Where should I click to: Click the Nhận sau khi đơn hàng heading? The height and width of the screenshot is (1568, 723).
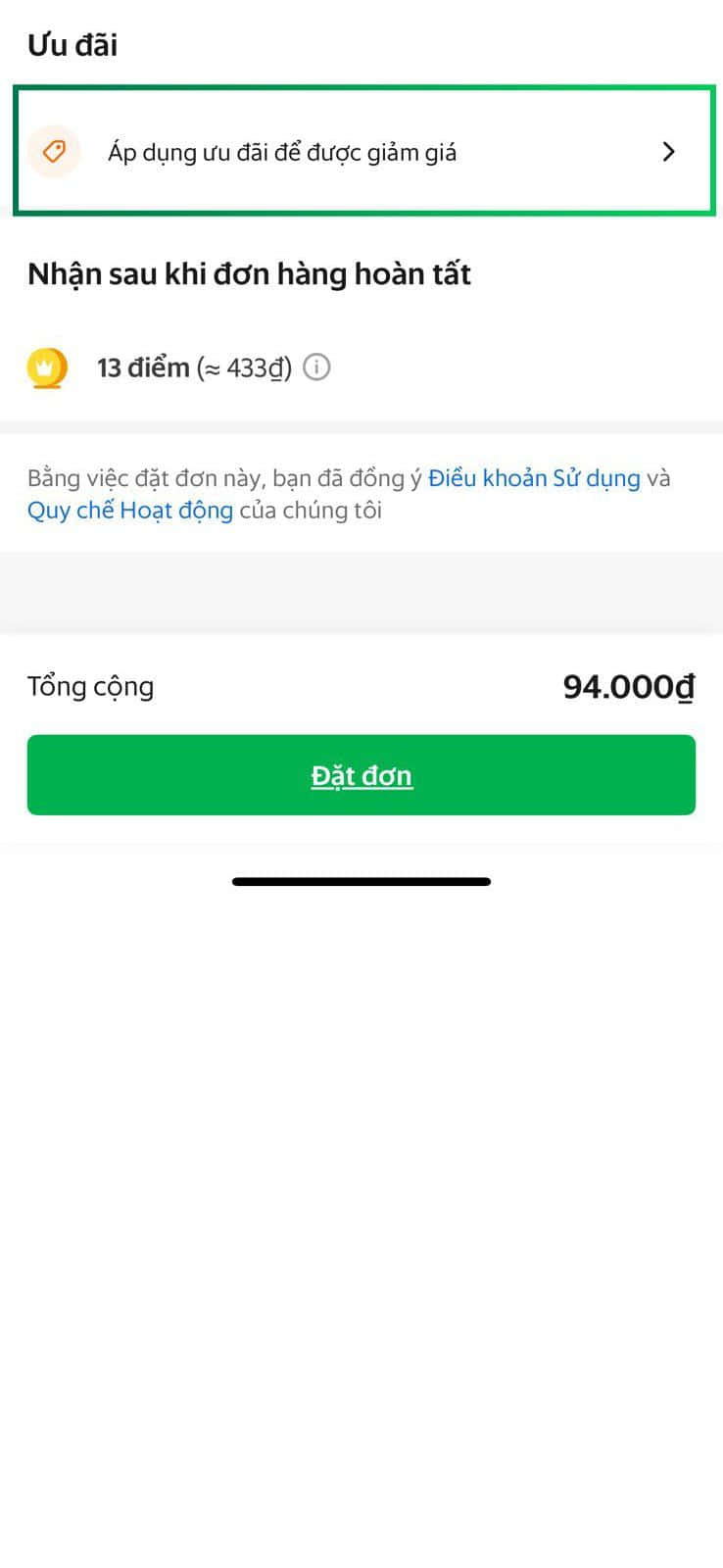249,273
